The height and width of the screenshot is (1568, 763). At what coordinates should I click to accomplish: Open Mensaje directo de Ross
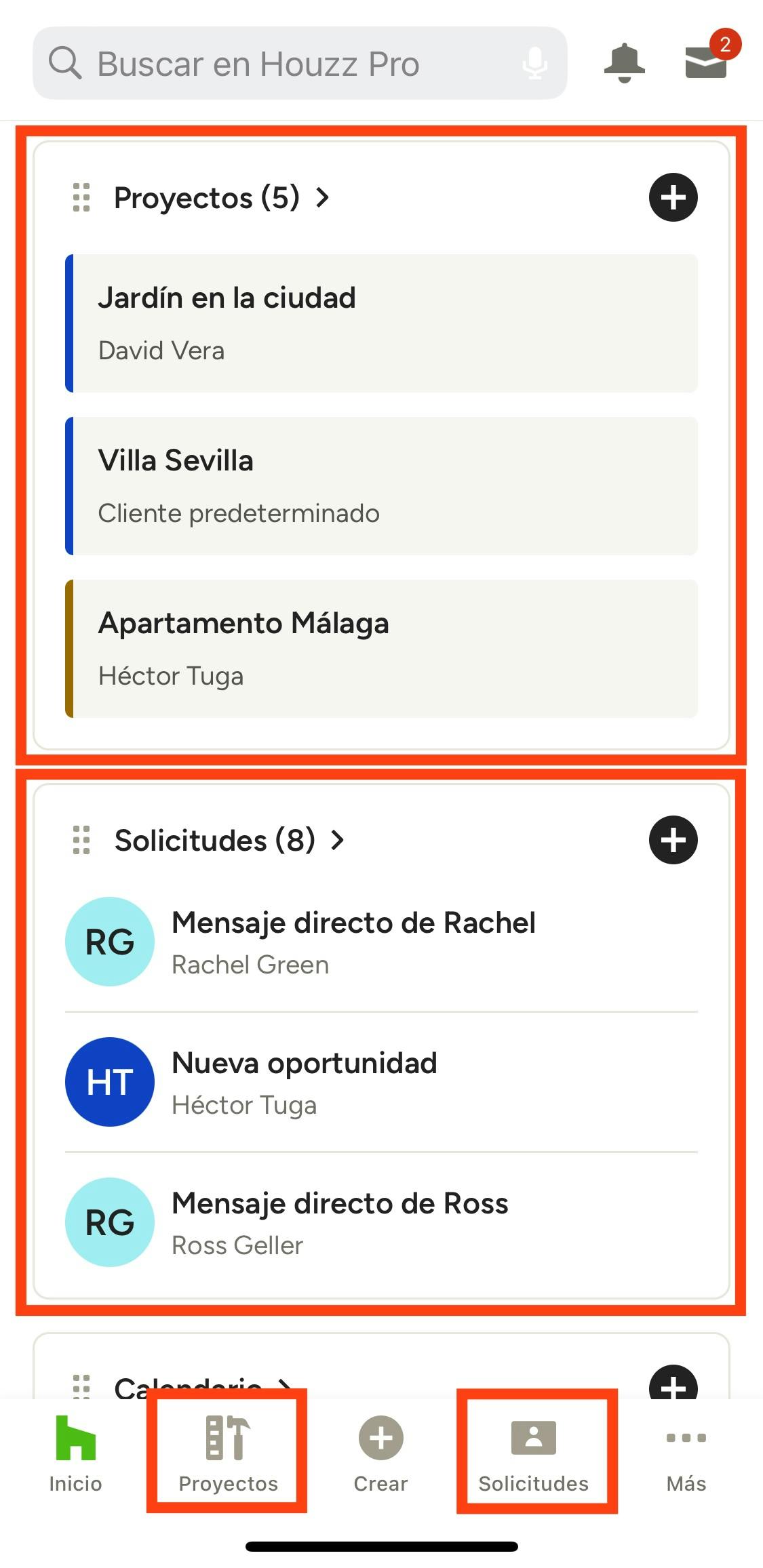pyautogui.click(x=382, y=1222)
